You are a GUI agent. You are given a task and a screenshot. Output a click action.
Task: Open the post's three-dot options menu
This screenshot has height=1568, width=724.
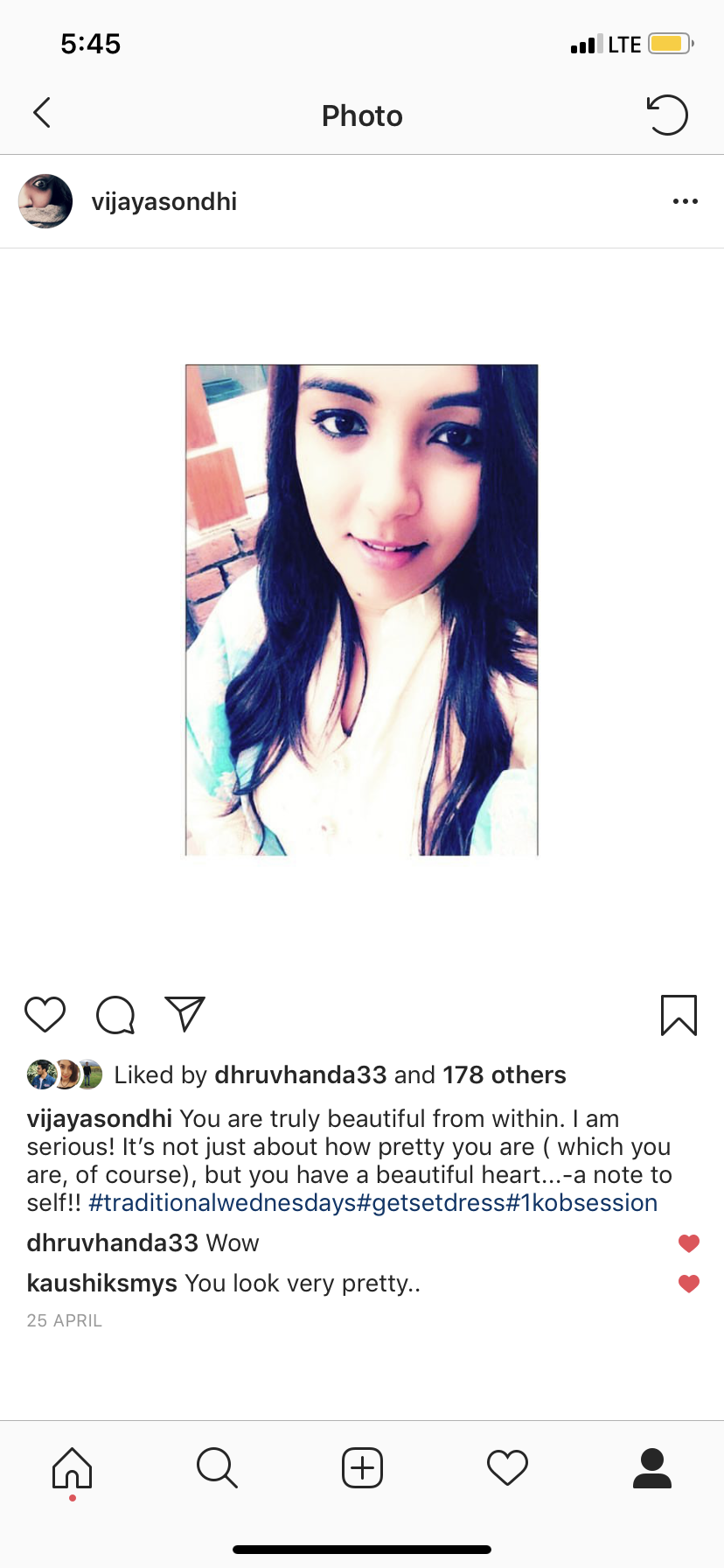(x=686, y=201)
